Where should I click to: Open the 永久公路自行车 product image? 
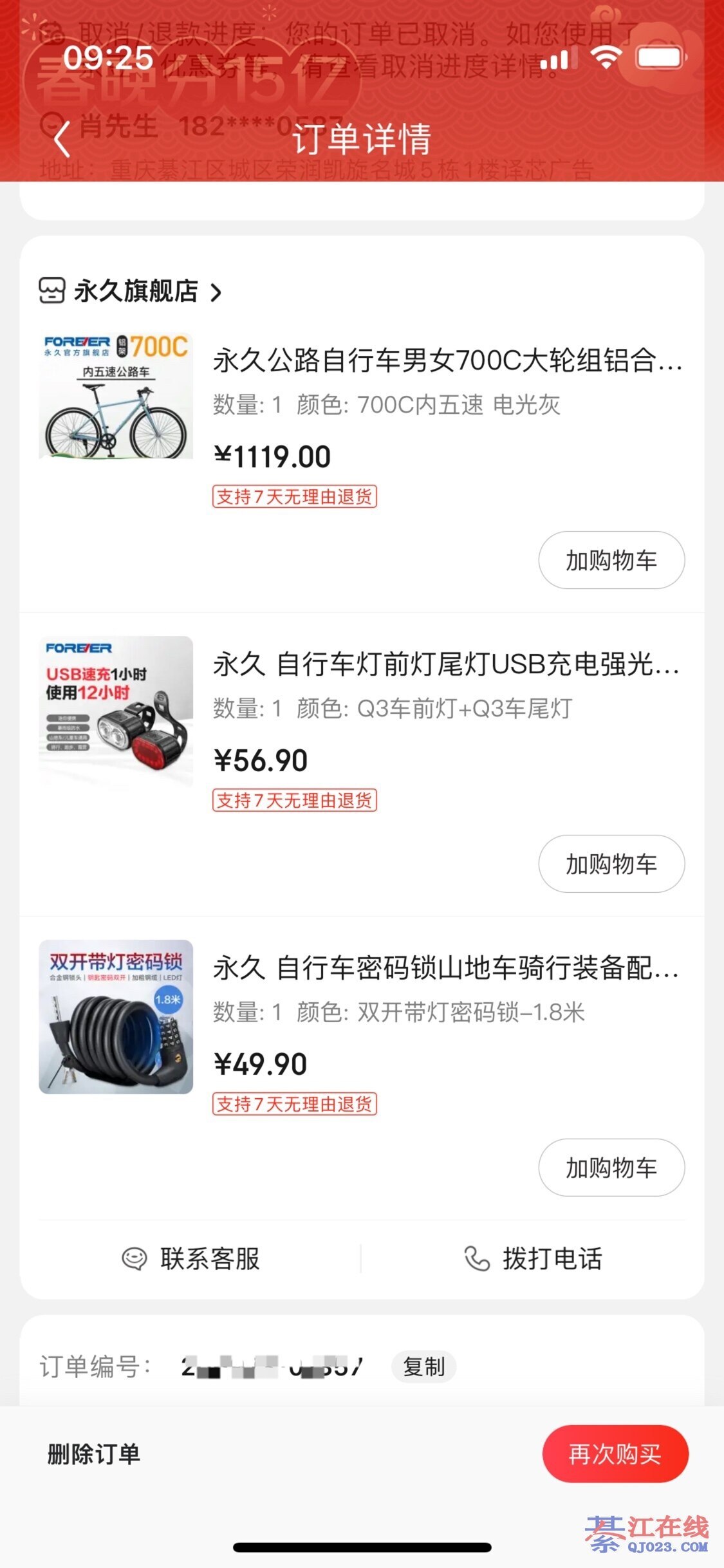[x=116, y=396]
